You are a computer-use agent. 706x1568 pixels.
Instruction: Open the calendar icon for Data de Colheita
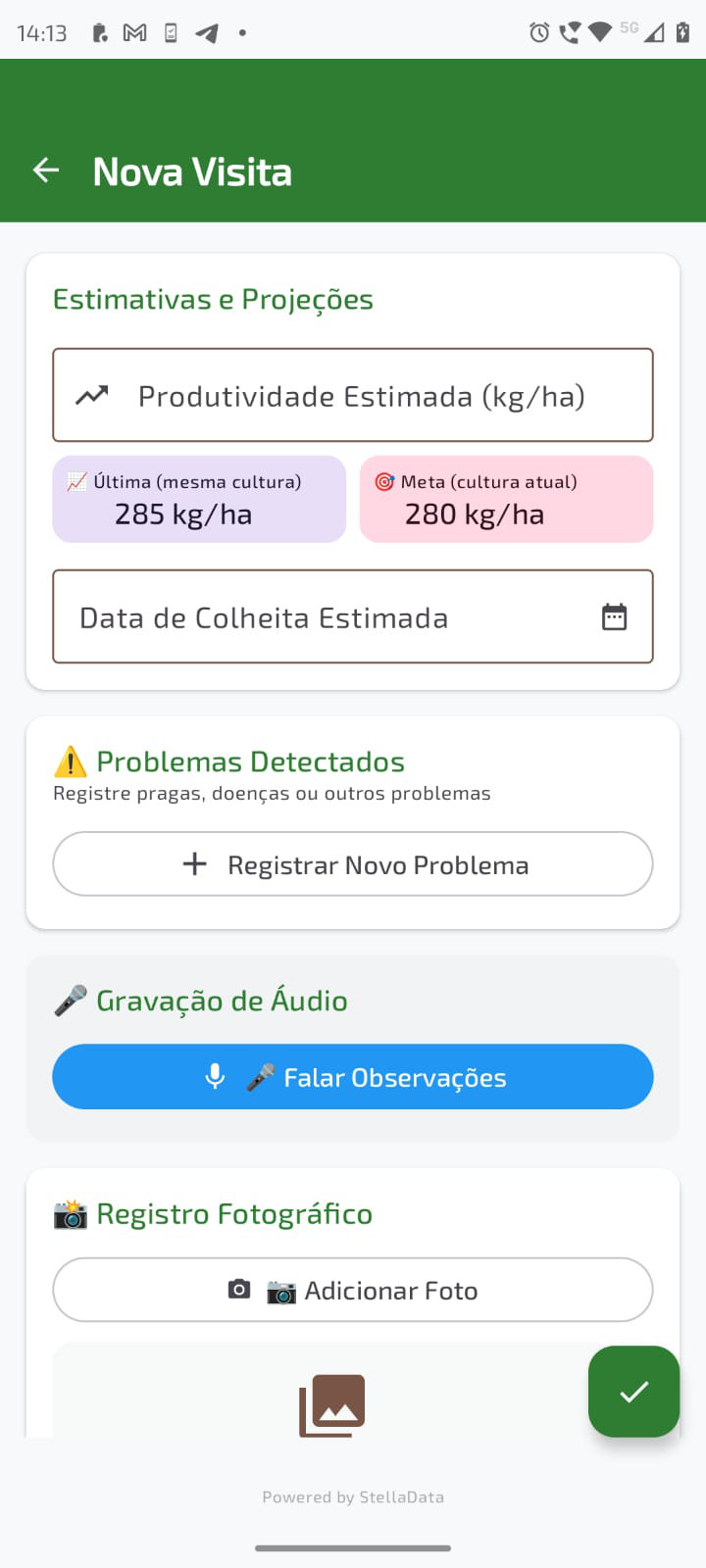[614, 616]
